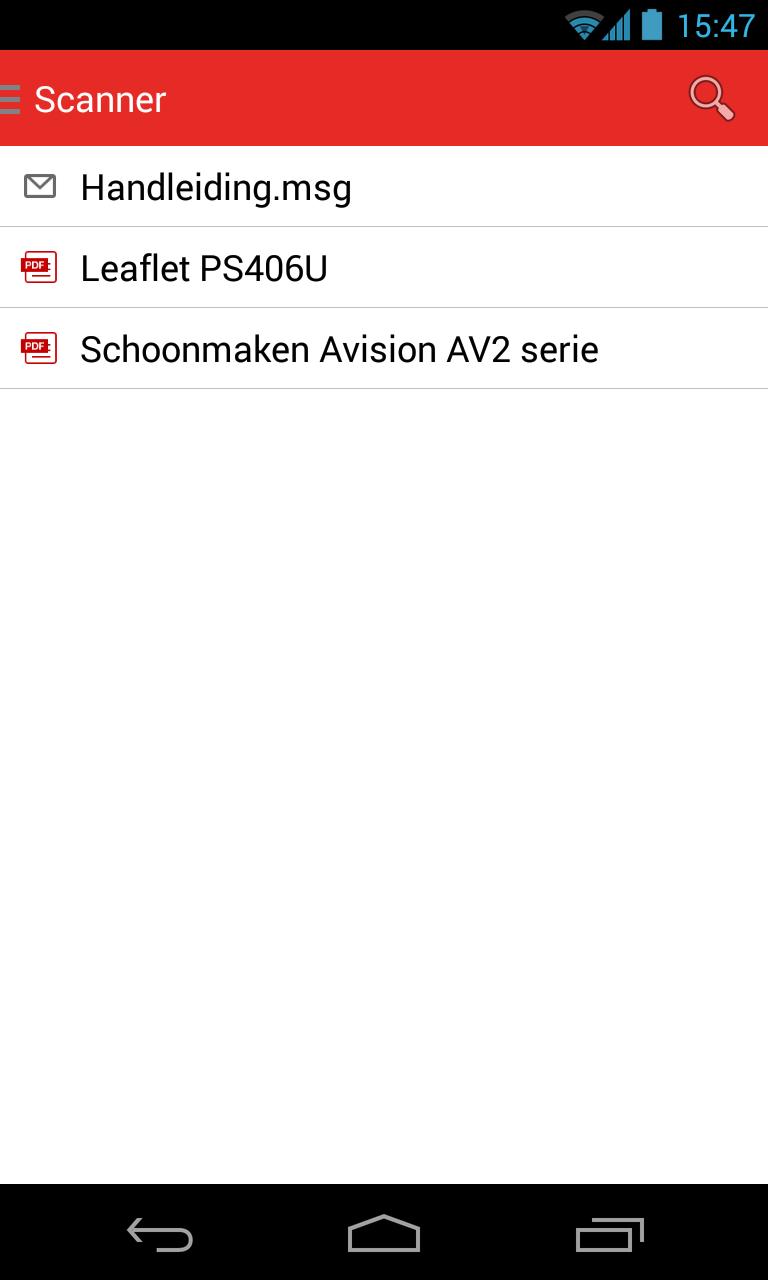The image size is (768, 1280).
Task: Go back using system back button
Action: pyautogui.click(x=160, y=1234)
